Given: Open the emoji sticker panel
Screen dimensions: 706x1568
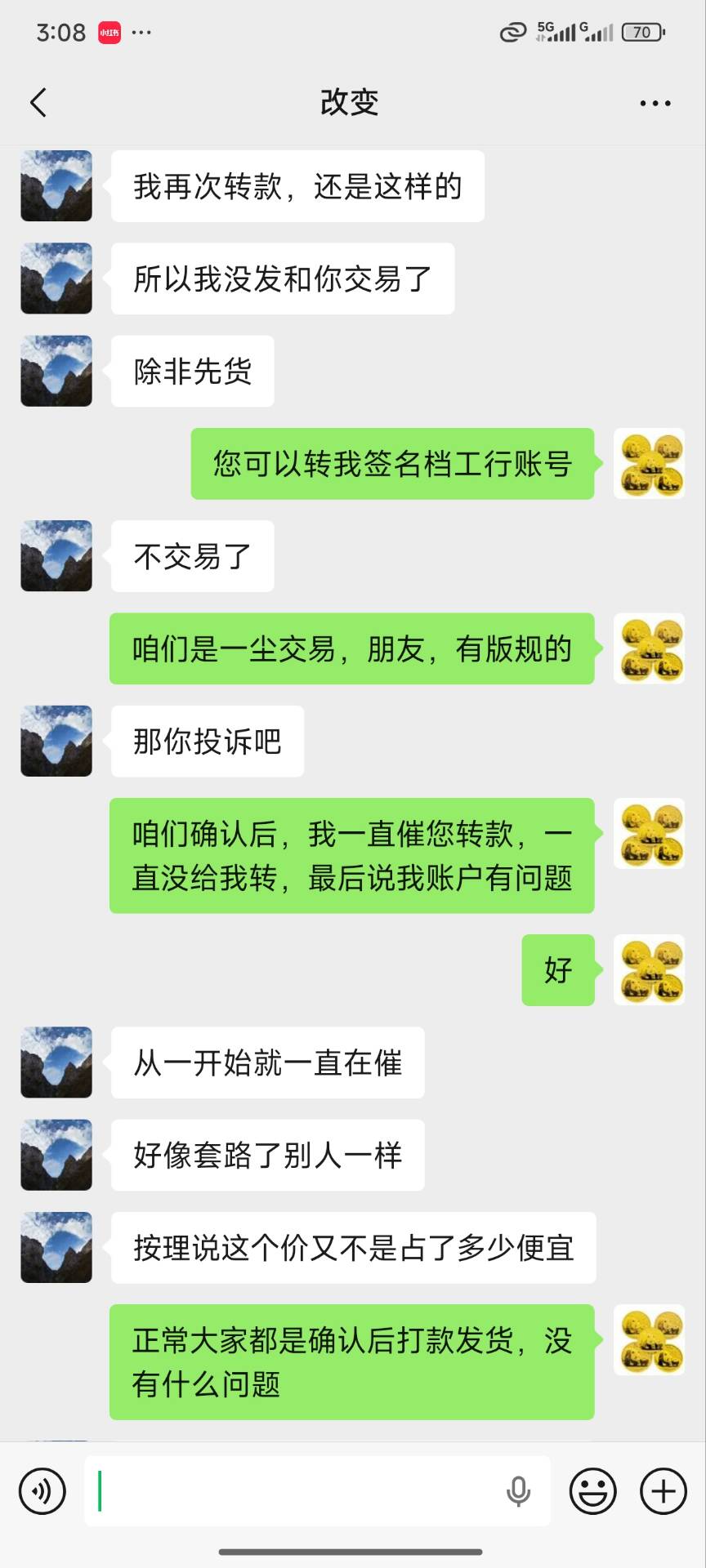Looking at the screenshot, I should (x=592, y=1491).
